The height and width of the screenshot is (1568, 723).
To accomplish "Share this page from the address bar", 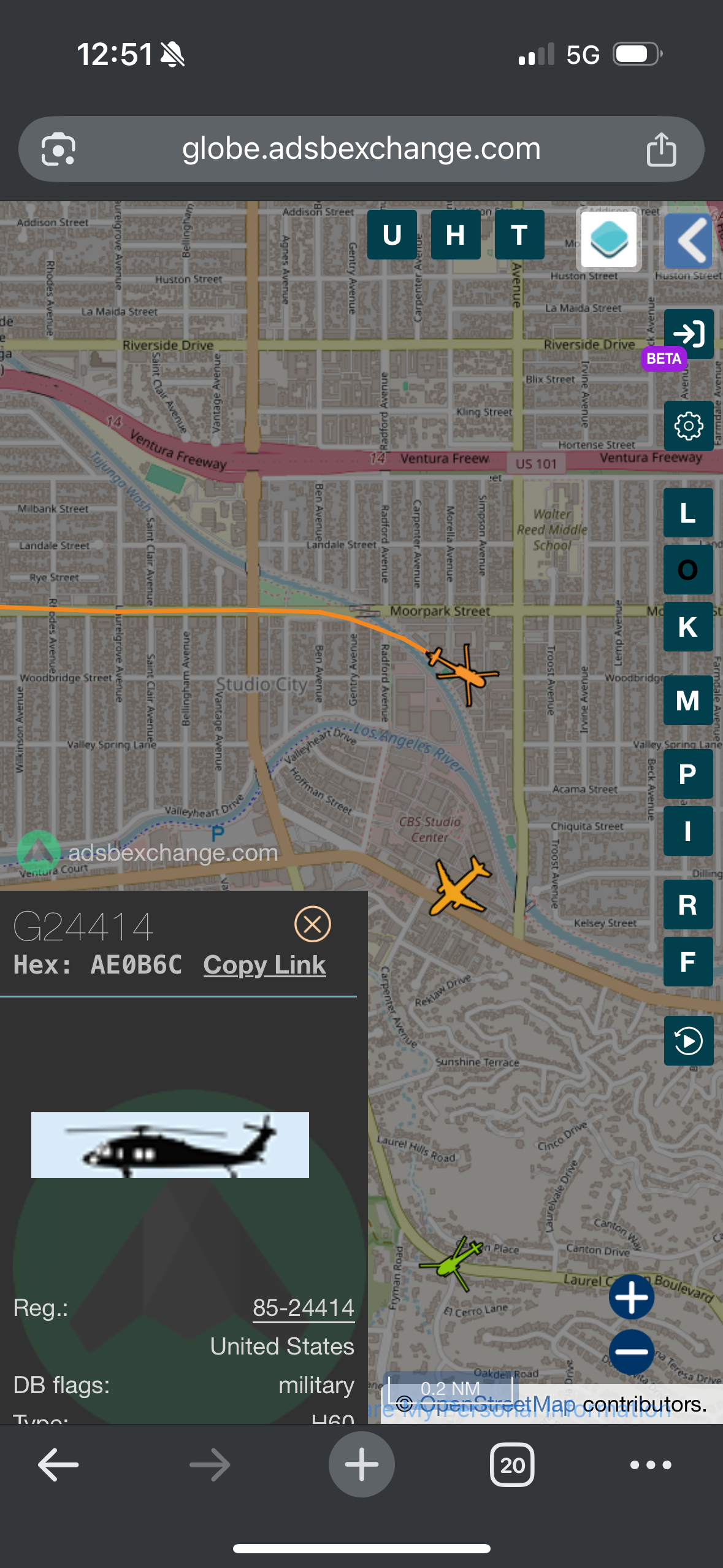I will [661, 149].
